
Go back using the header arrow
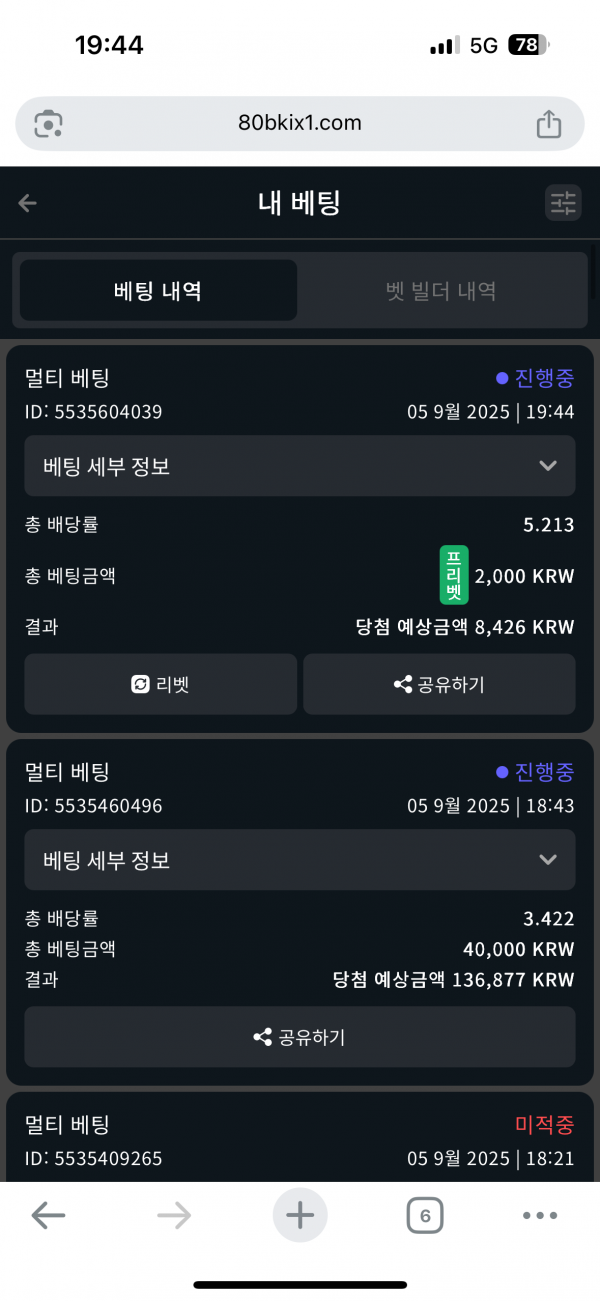[x=28, y=203]
